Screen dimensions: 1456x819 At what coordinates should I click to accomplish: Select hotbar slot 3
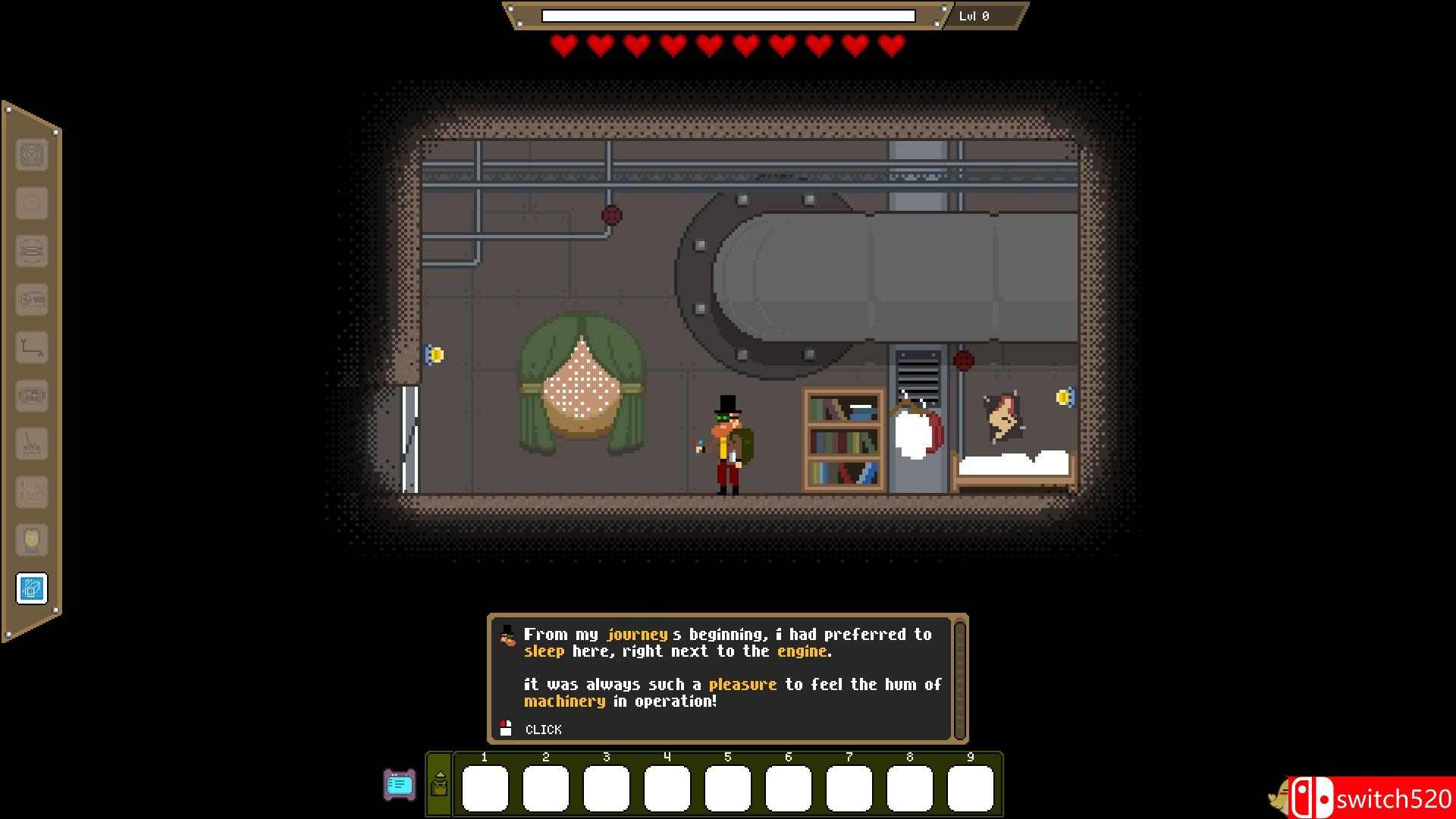pos(606,789)
